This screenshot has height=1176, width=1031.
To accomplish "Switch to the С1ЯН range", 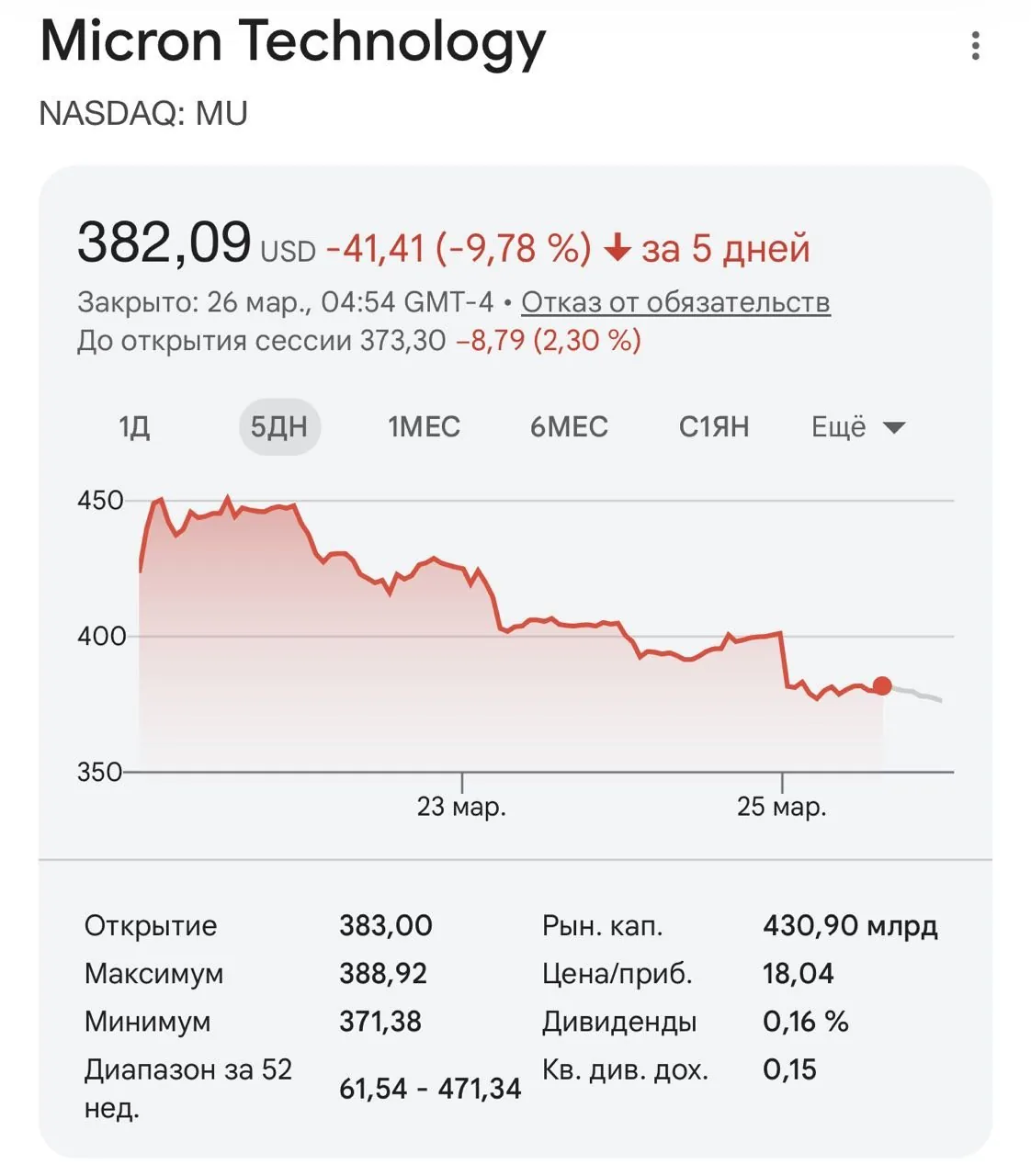I will 714,425.
